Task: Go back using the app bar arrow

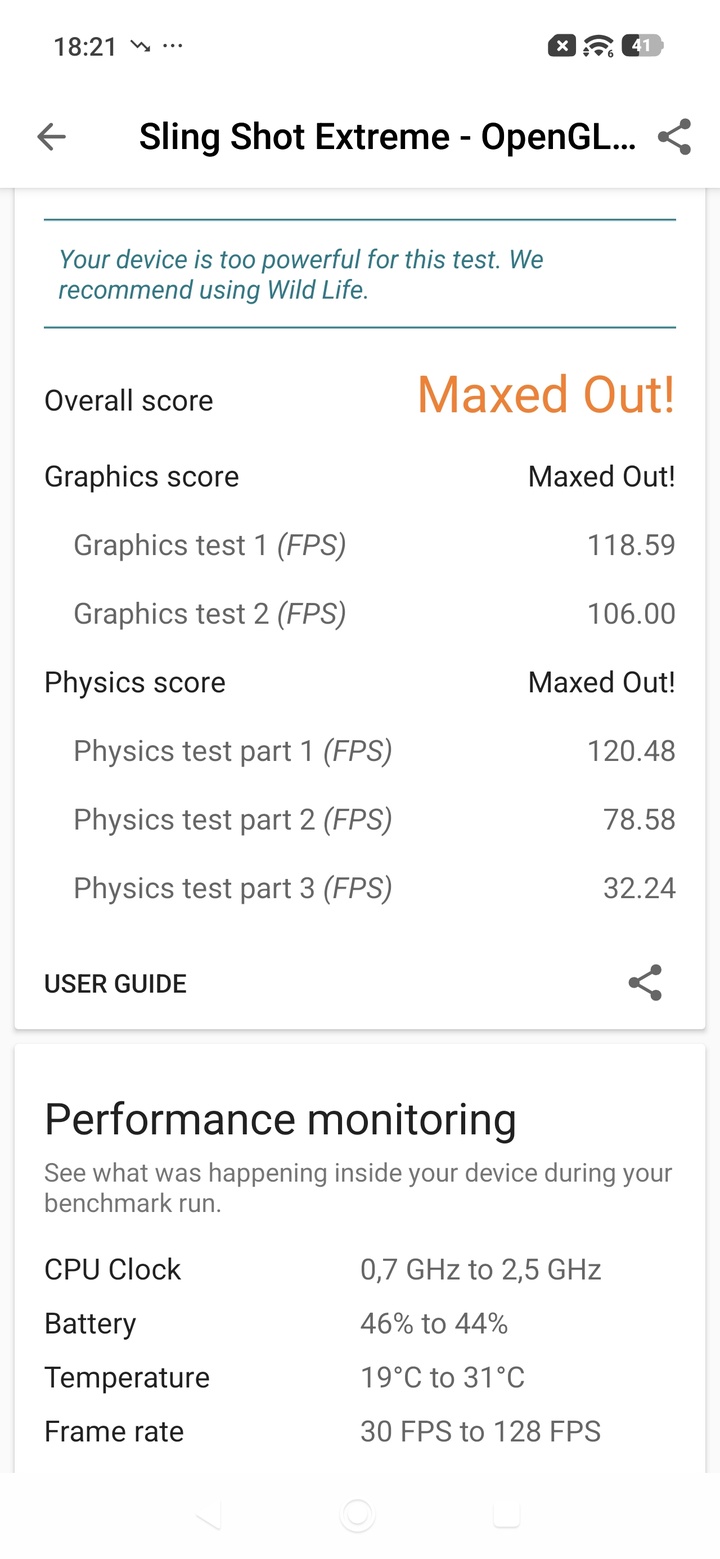Action: point(51,137)
